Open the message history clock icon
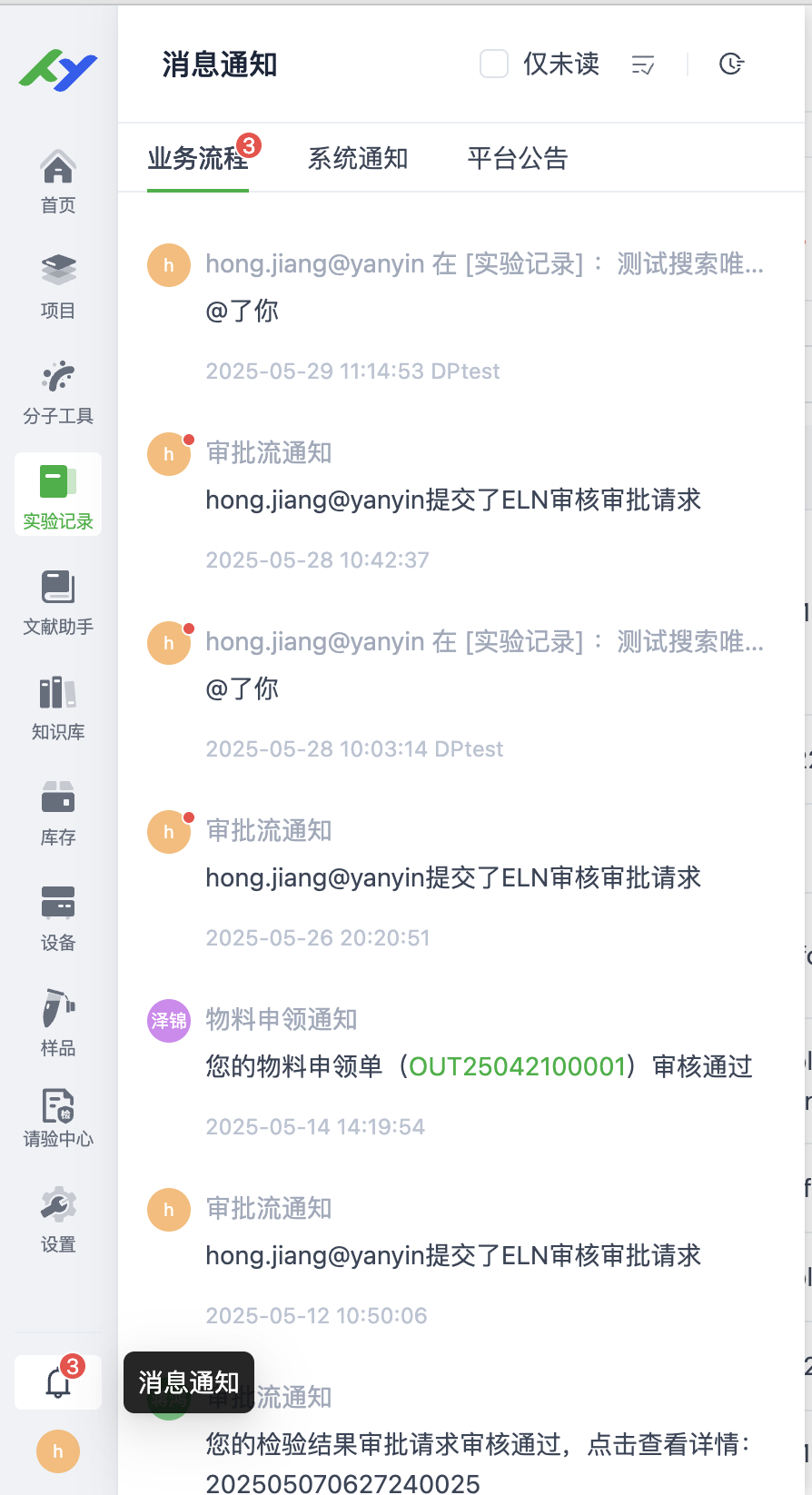Viewport: 812px width, 1495px height. pos(731,64)
